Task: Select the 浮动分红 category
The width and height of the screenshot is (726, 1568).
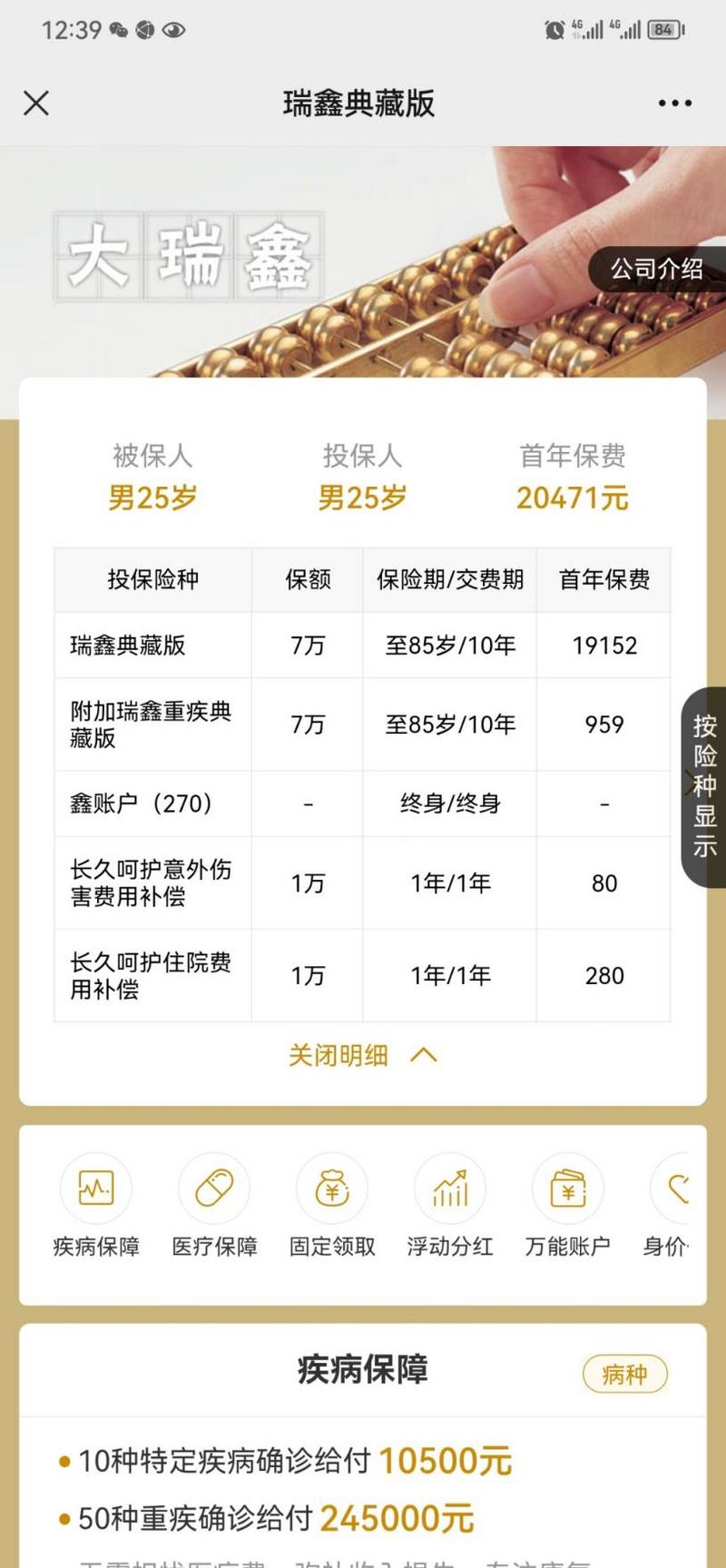Action: 450,1205
